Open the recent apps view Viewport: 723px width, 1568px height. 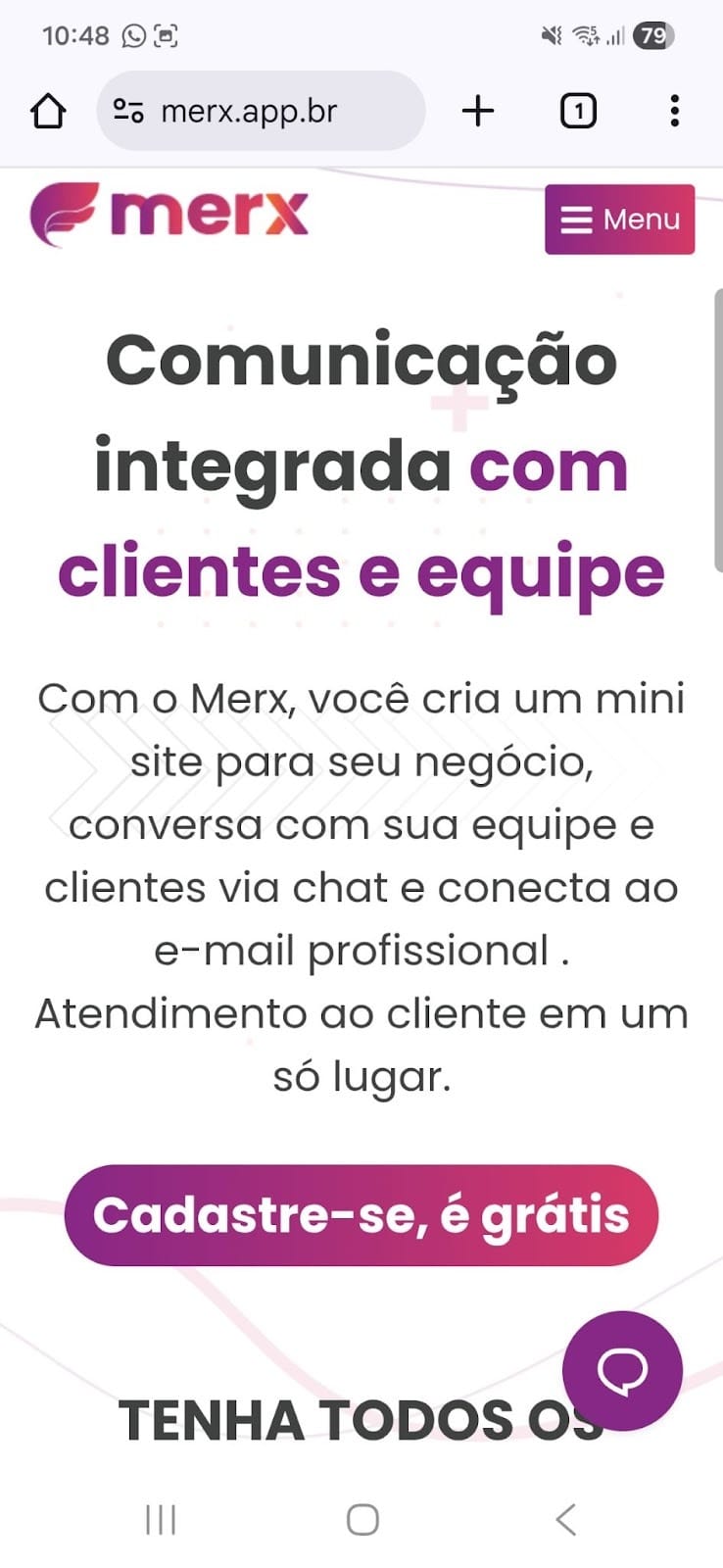[x=160, y=1519]
